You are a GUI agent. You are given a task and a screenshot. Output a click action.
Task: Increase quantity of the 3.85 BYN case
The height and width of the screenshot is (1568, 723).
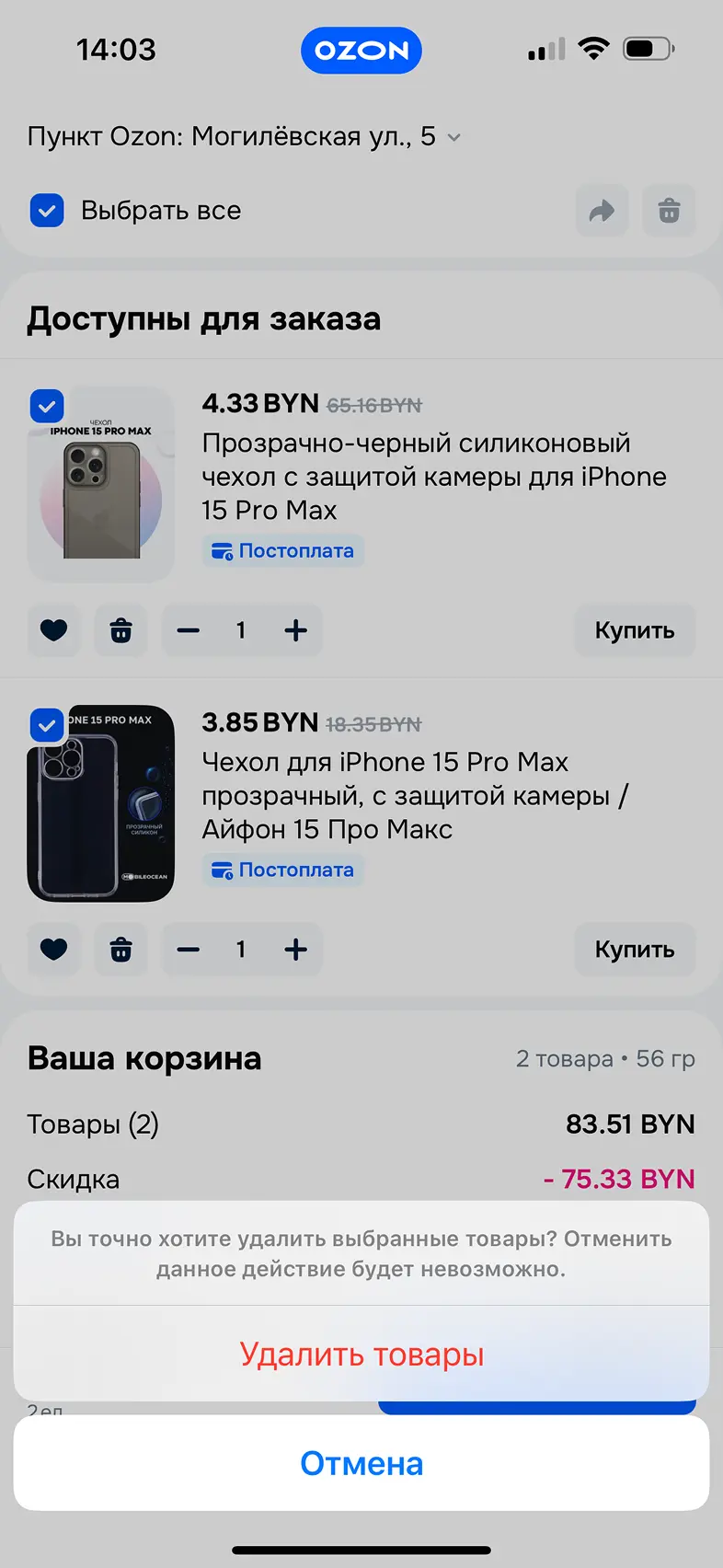295,950
